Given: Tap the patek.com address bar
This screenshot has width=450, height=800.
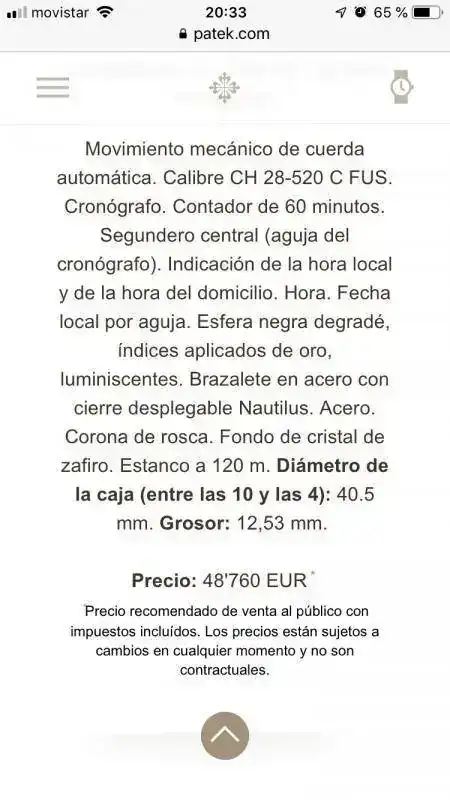Looking at the screenshot, I should click(x=224, y=34).
